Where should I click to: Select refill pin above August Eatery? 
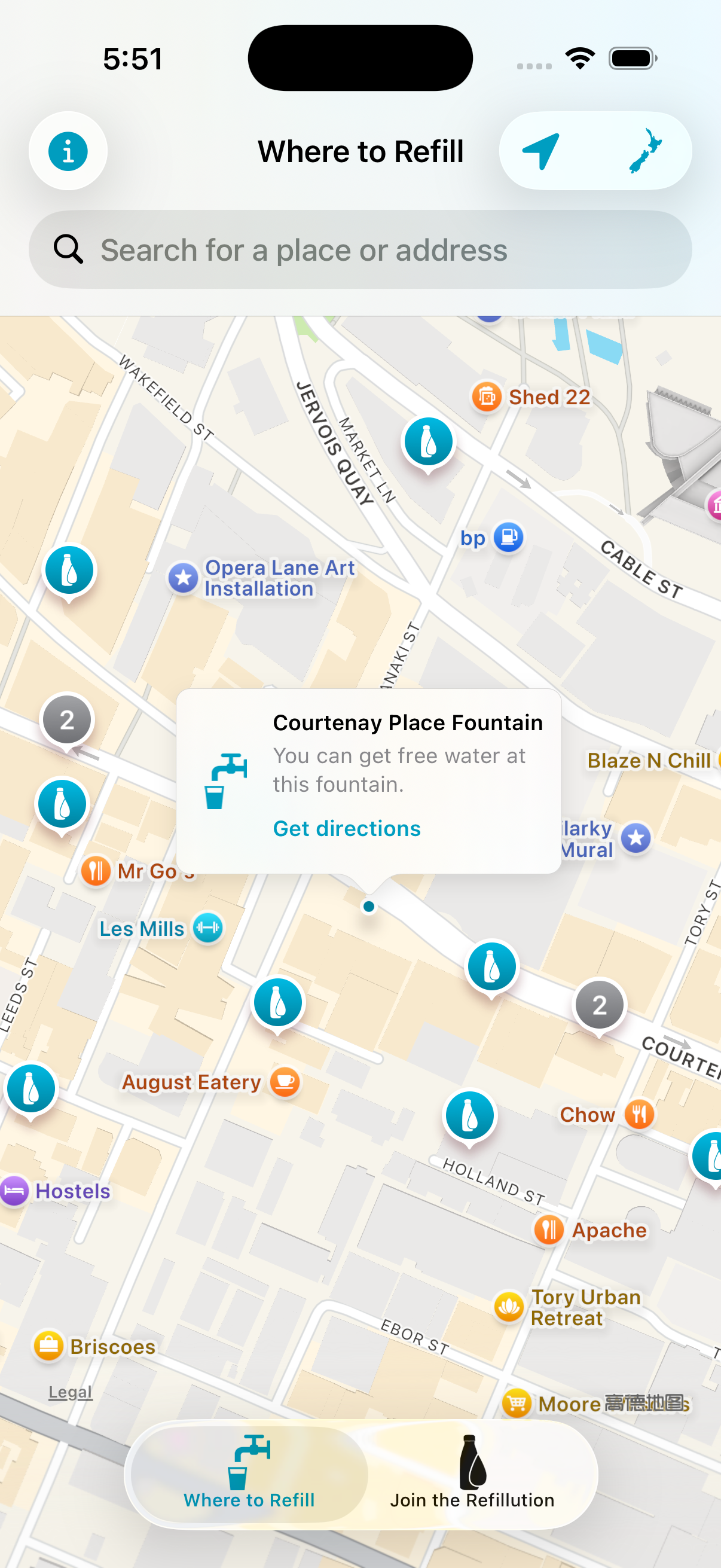click(x=277, y=1005)
